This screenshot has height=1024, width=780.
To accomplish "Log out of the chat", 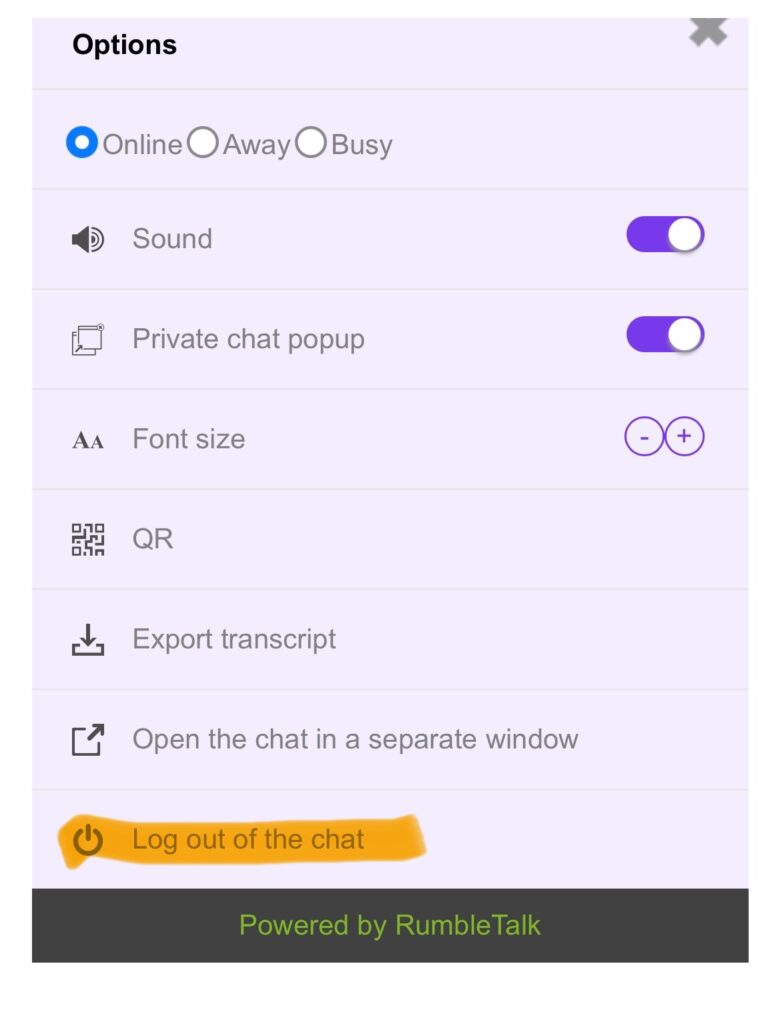I will 247,839.
